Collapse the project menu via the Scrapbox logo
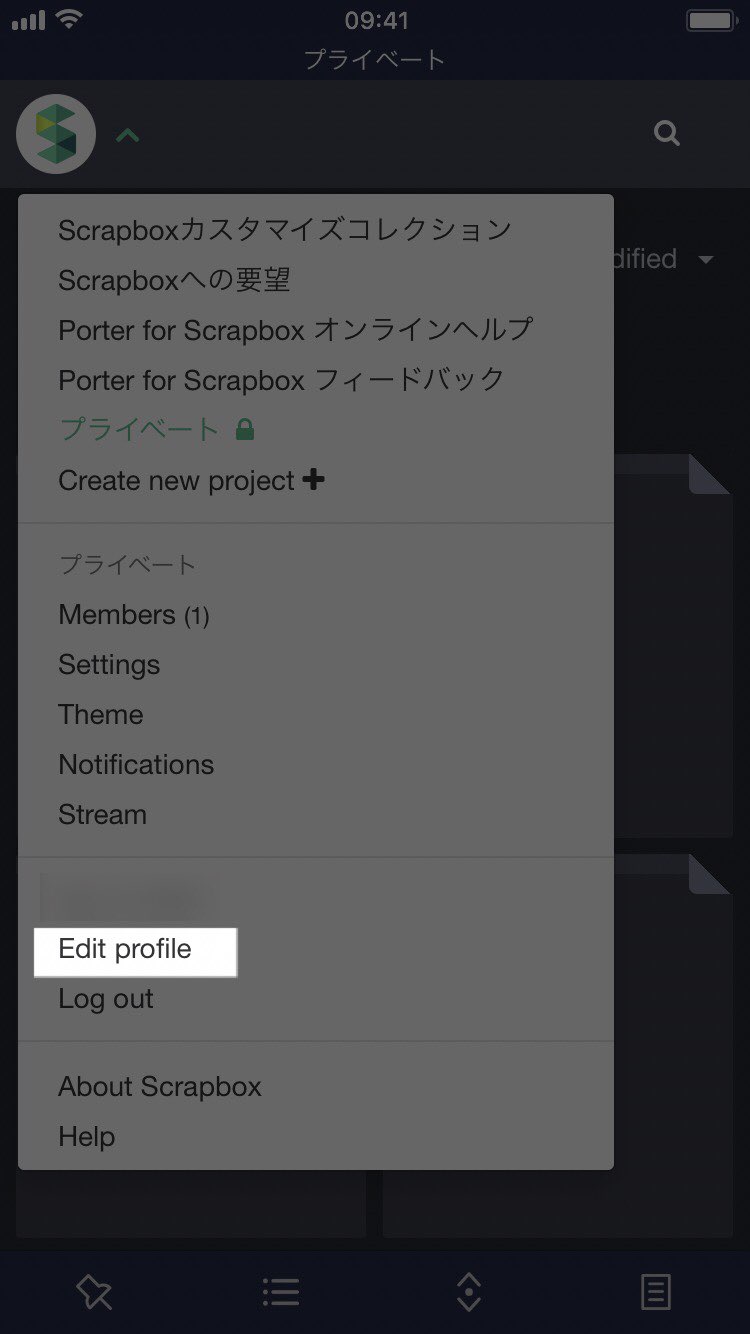Viewport: 750px width, 1334px height. pyautogui.click(x=57, y=134)
